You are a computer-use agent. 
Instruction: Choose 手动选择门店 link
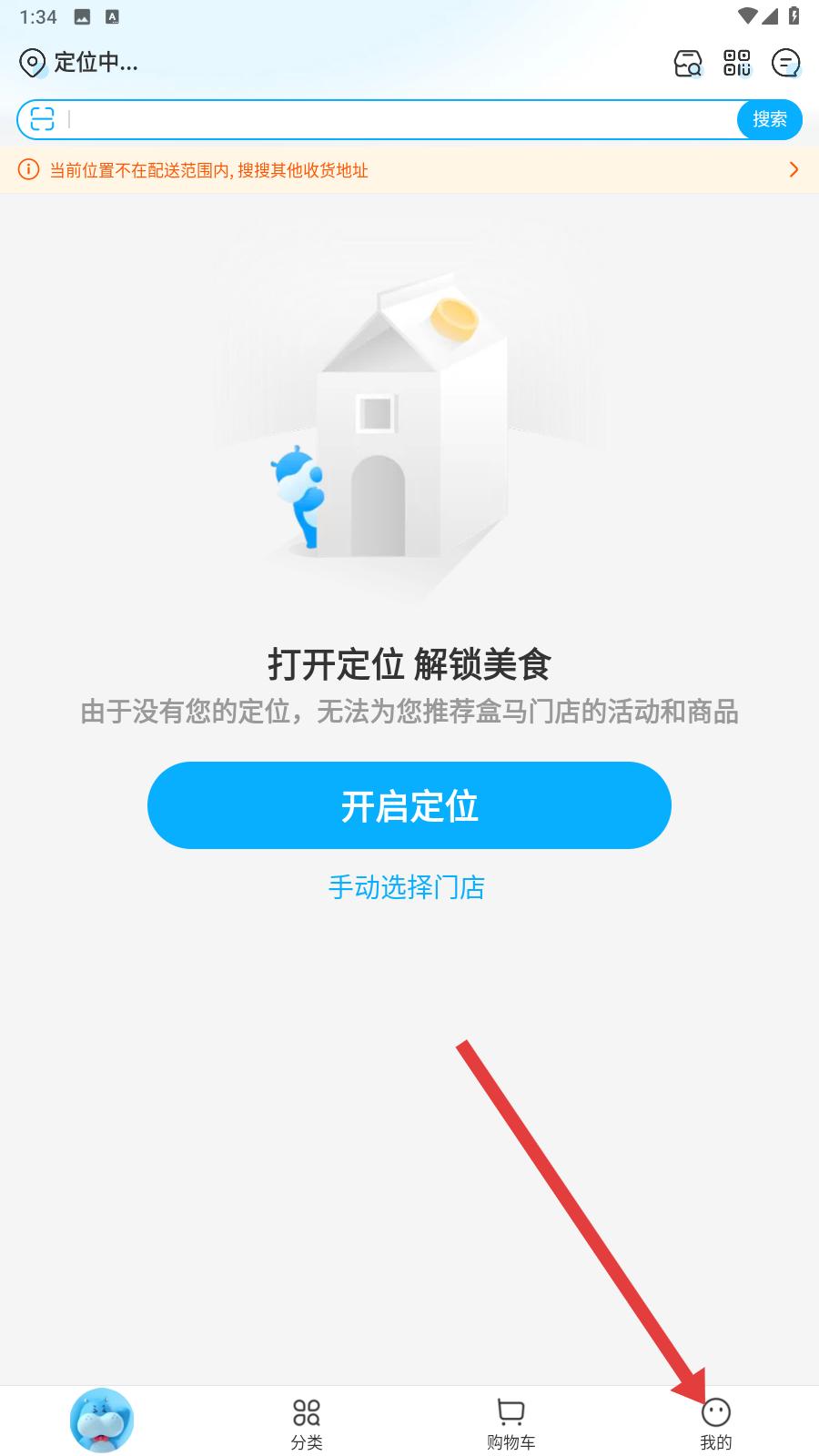pos(407,887)
